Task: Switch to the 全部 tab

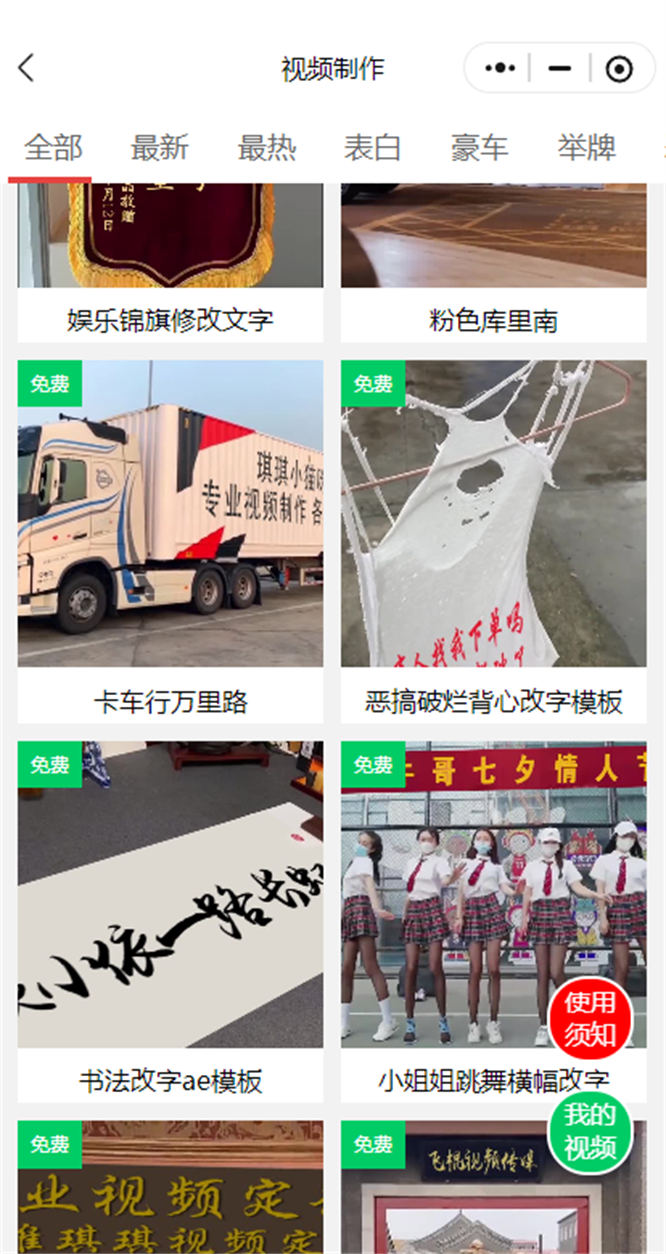Action: click(53, 148)
